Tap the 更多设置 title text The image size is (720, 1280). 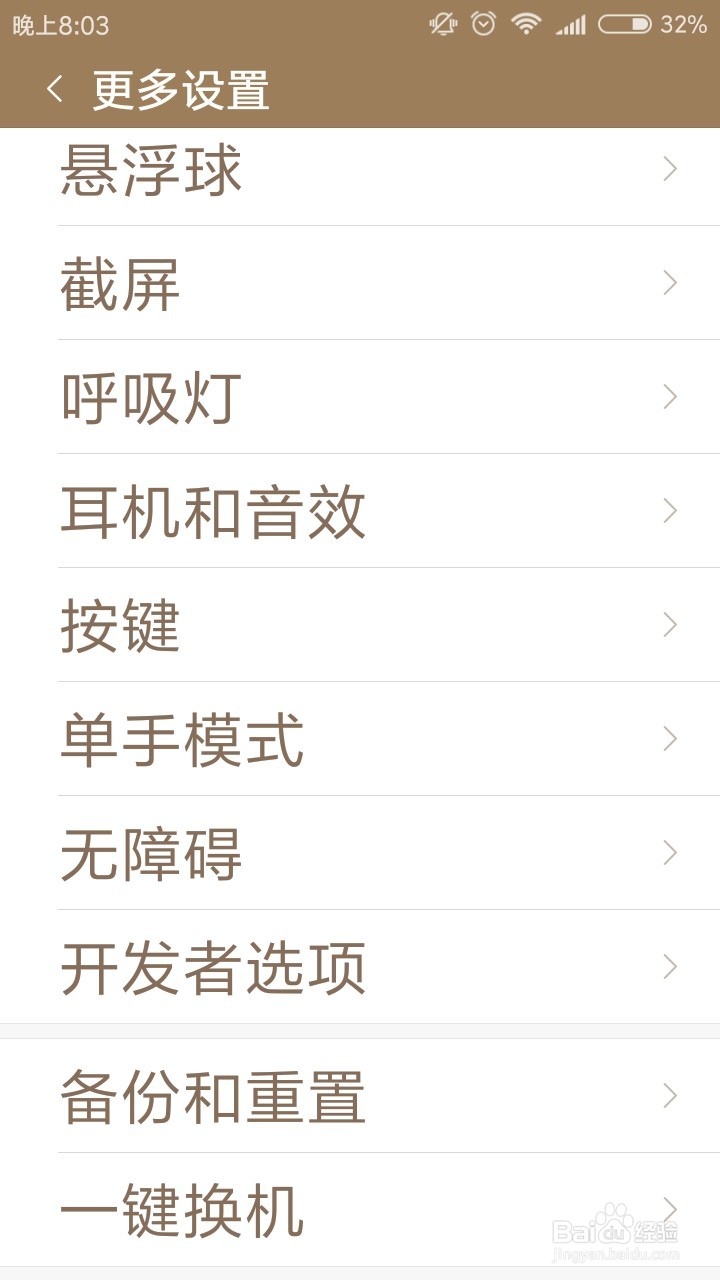pos(180,88)
